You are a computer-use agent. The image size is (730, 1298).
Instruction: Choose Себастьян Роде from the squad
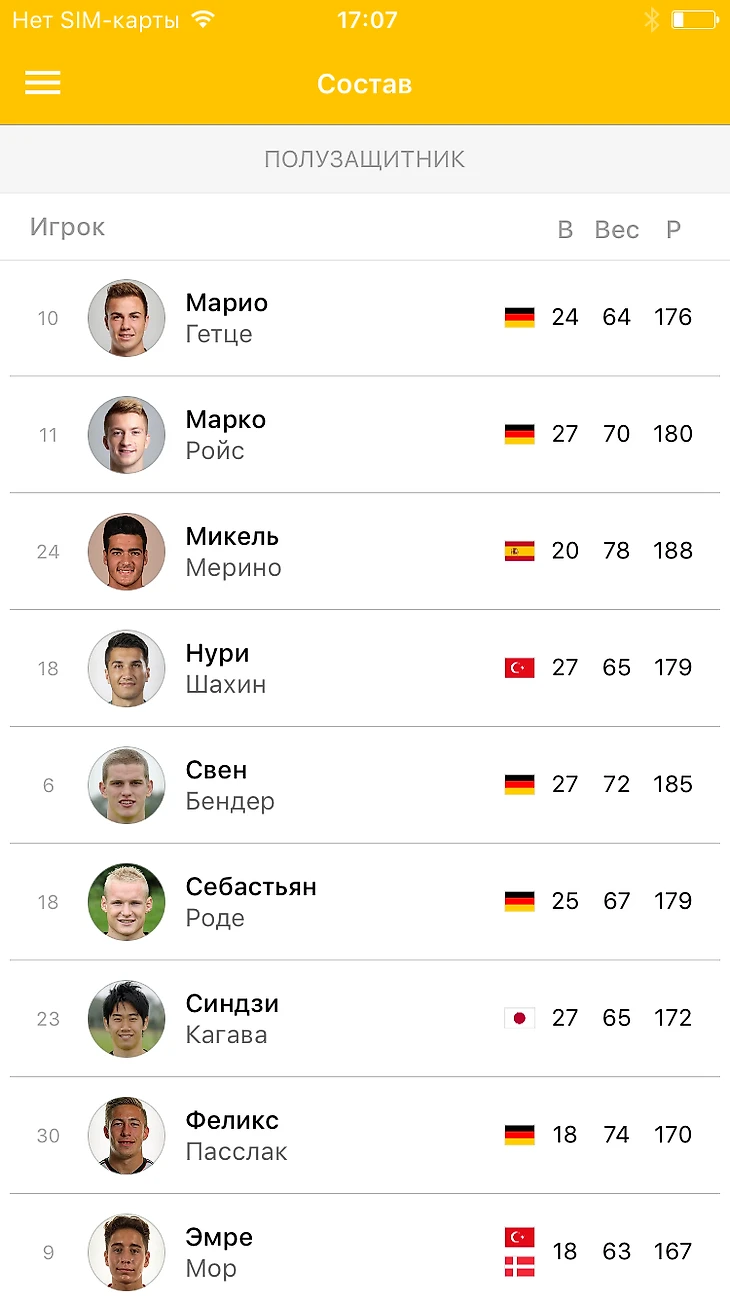[x=250, y=903]
